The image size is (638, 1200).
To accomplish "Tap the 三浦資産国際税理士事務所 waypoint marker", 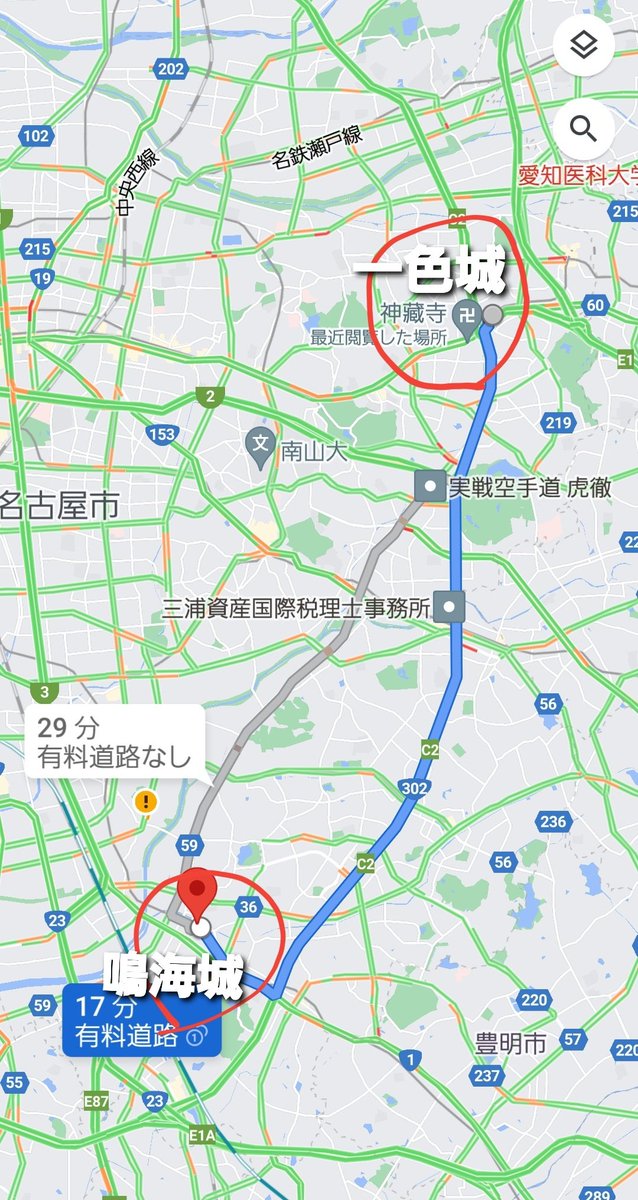I will (453, 607).
